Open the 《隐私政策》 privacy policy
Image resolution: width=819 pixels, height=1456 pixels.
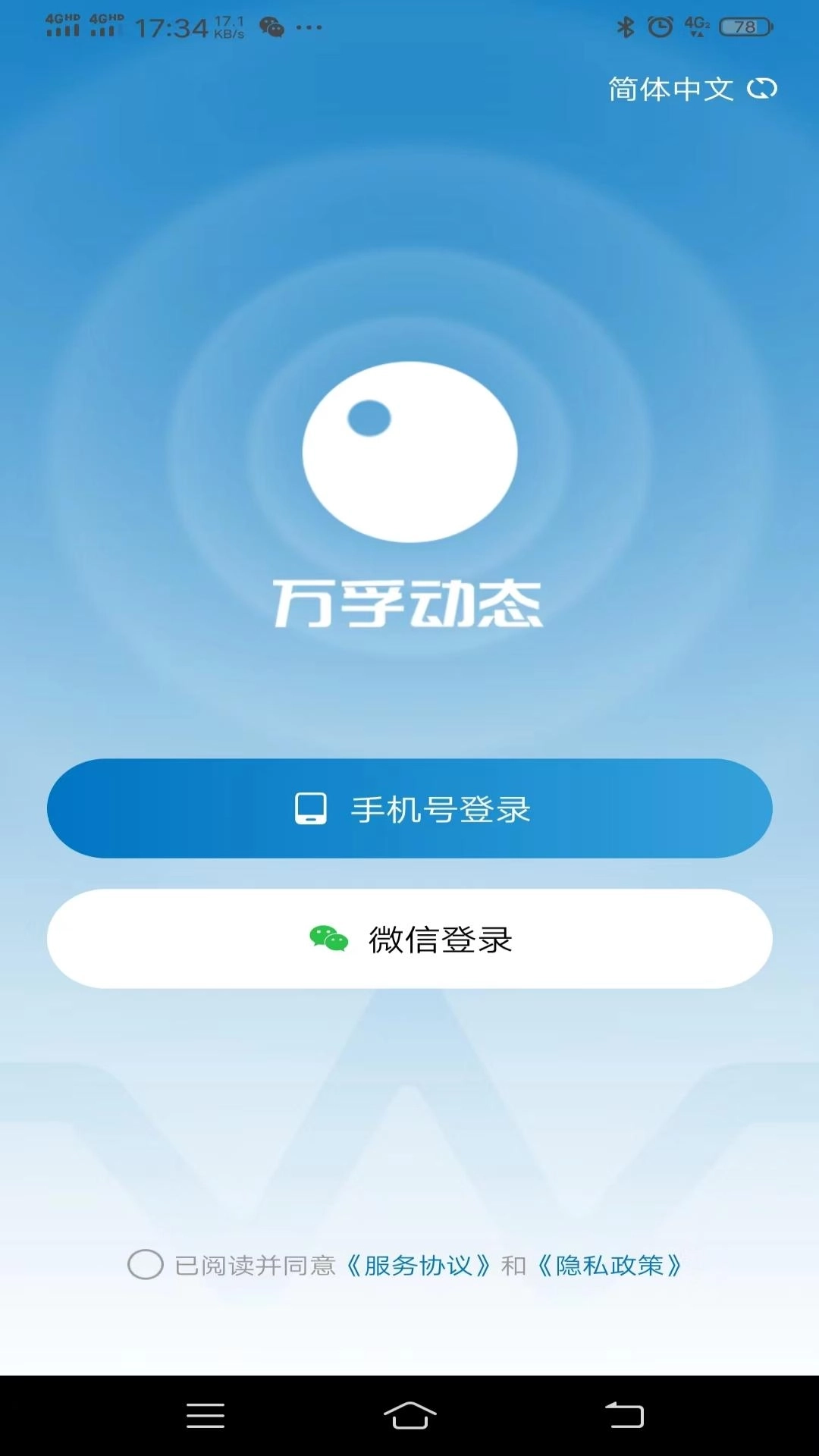tap(608, 1265)
